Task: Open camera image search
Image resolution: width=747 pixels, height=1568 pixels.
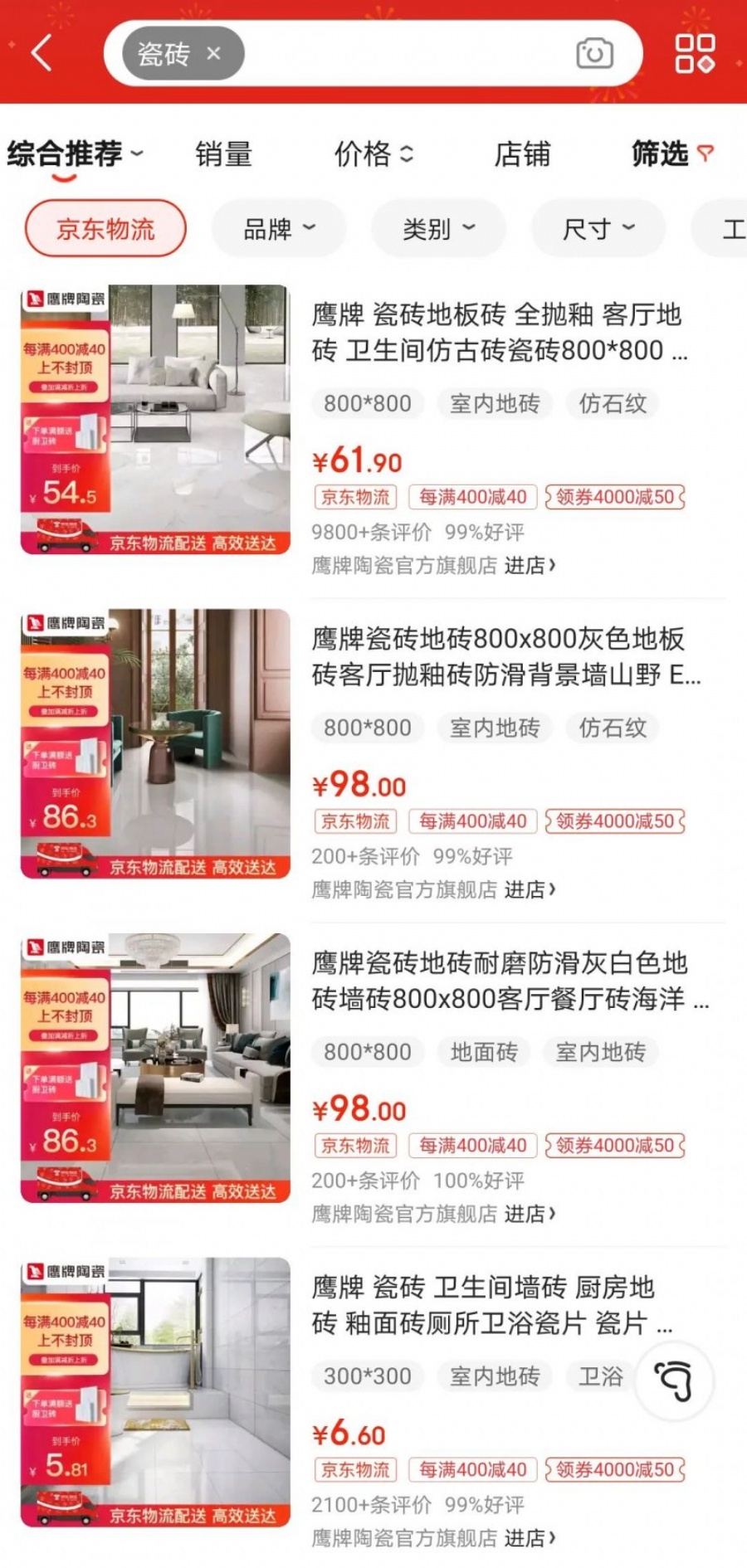Action: pyautogui.click(x=594, y=54)
